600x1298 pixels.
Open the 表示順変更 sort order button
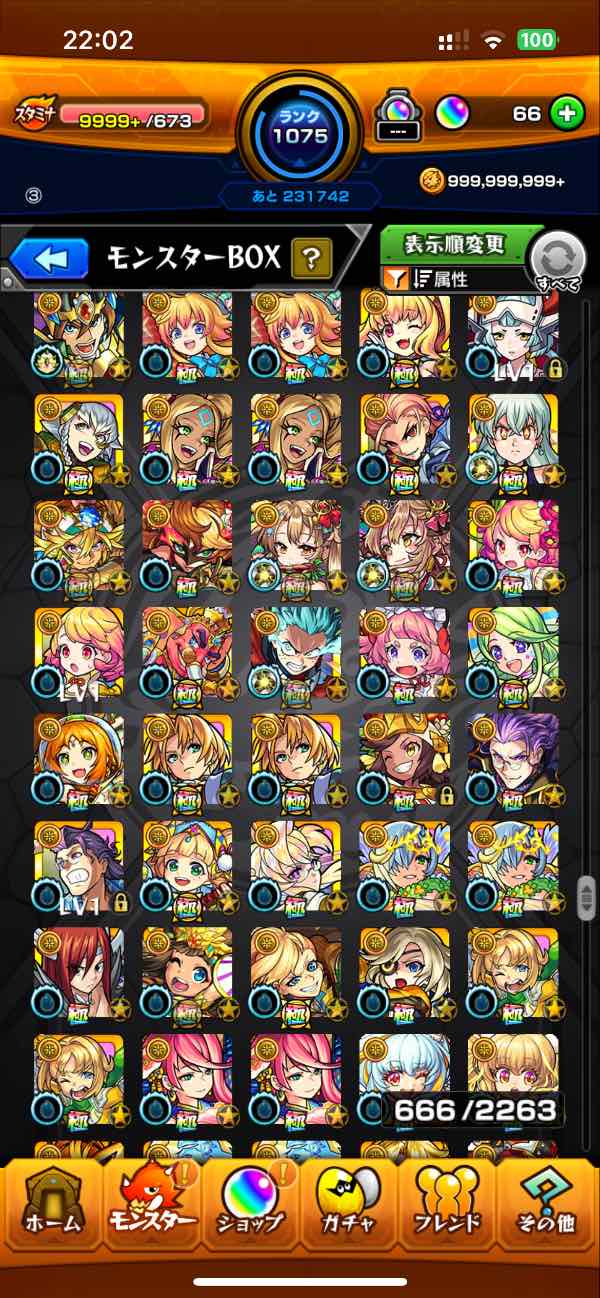tap(455, 244)
